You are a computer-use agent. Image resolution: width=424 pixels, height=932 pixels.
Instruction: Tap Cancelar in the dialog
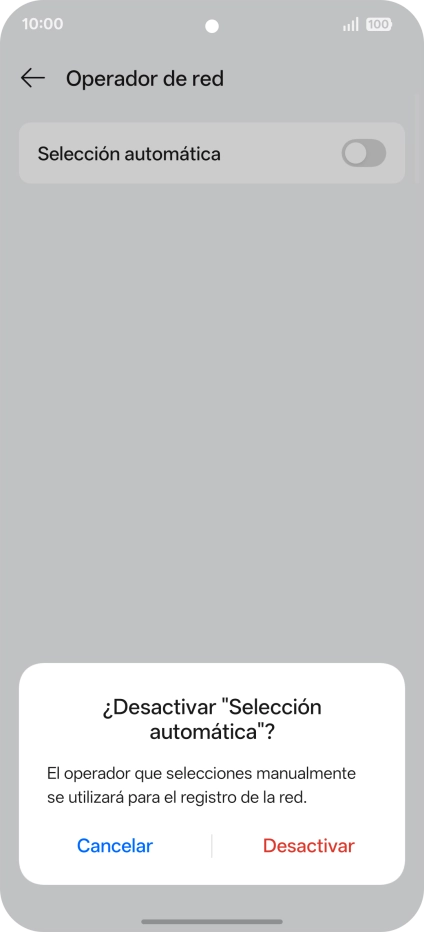[x=115, y=845]
